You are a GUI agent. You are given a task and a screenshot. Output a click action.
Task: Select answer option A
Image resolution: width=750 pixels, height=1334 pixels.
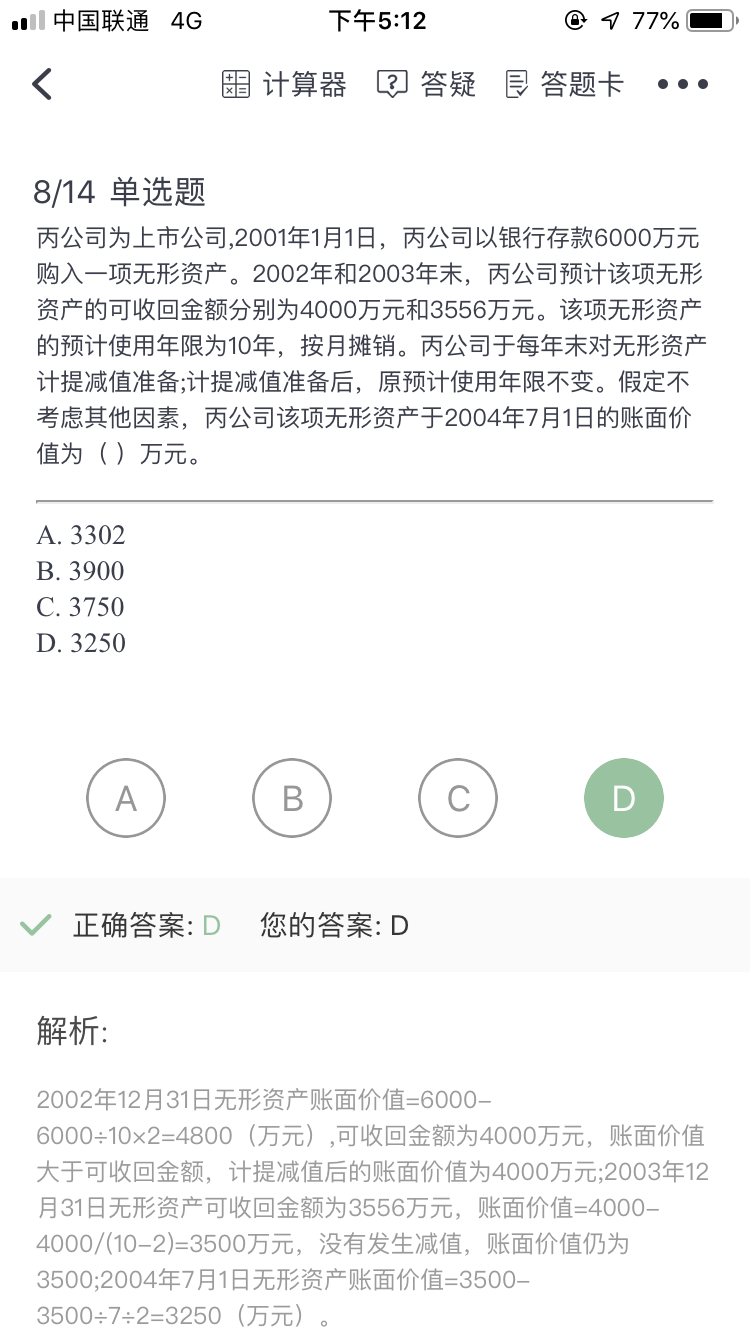(126, 798)
